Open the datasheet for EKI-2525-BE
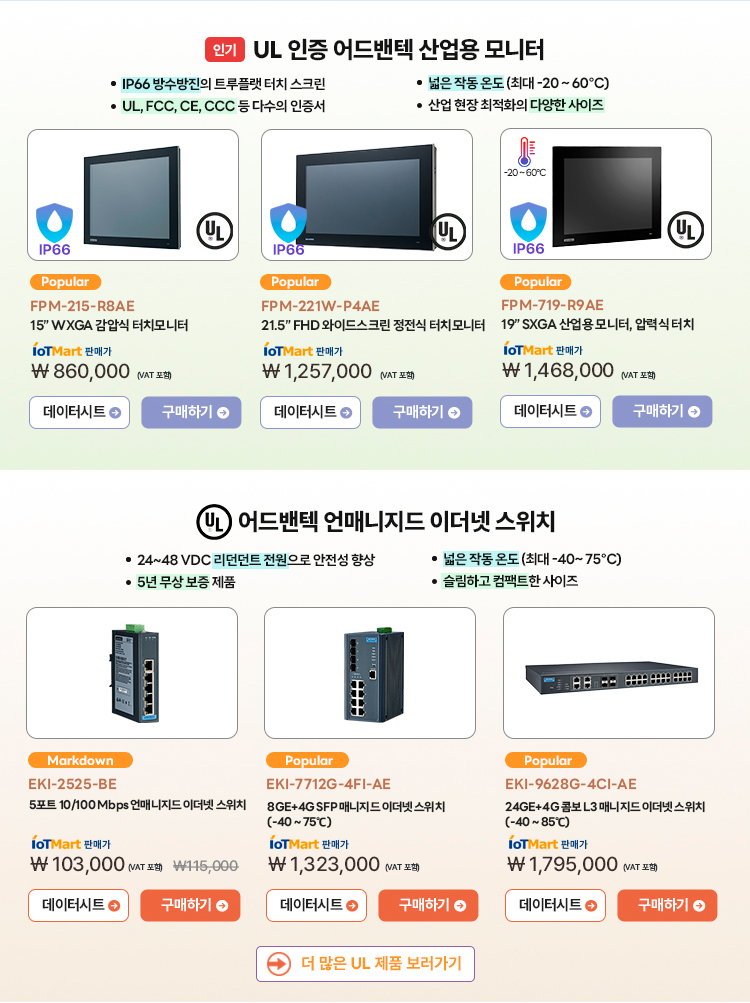 pos(79,905)
